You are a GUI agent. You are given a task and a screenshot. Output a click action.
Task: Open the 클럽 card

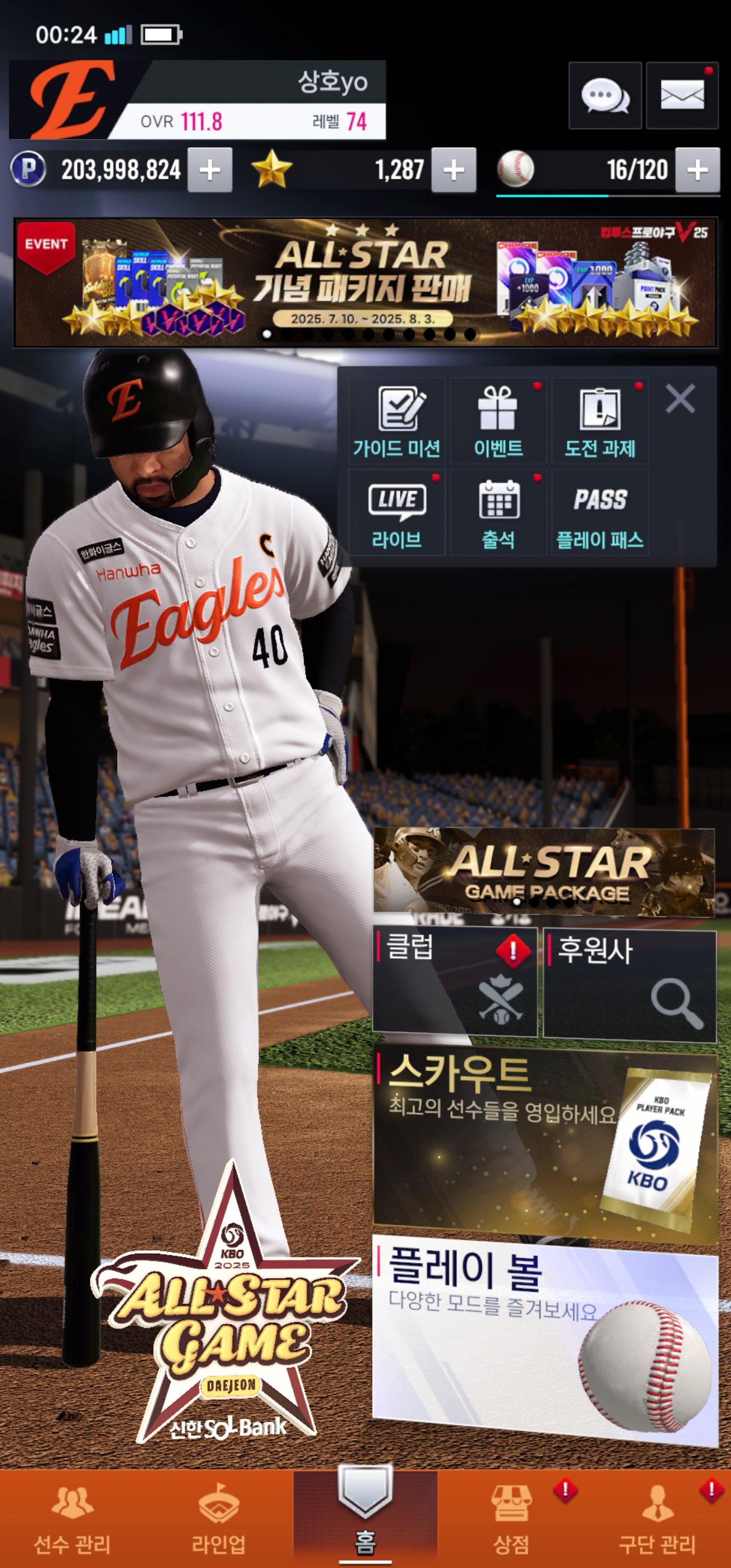[x=455, y=982]
